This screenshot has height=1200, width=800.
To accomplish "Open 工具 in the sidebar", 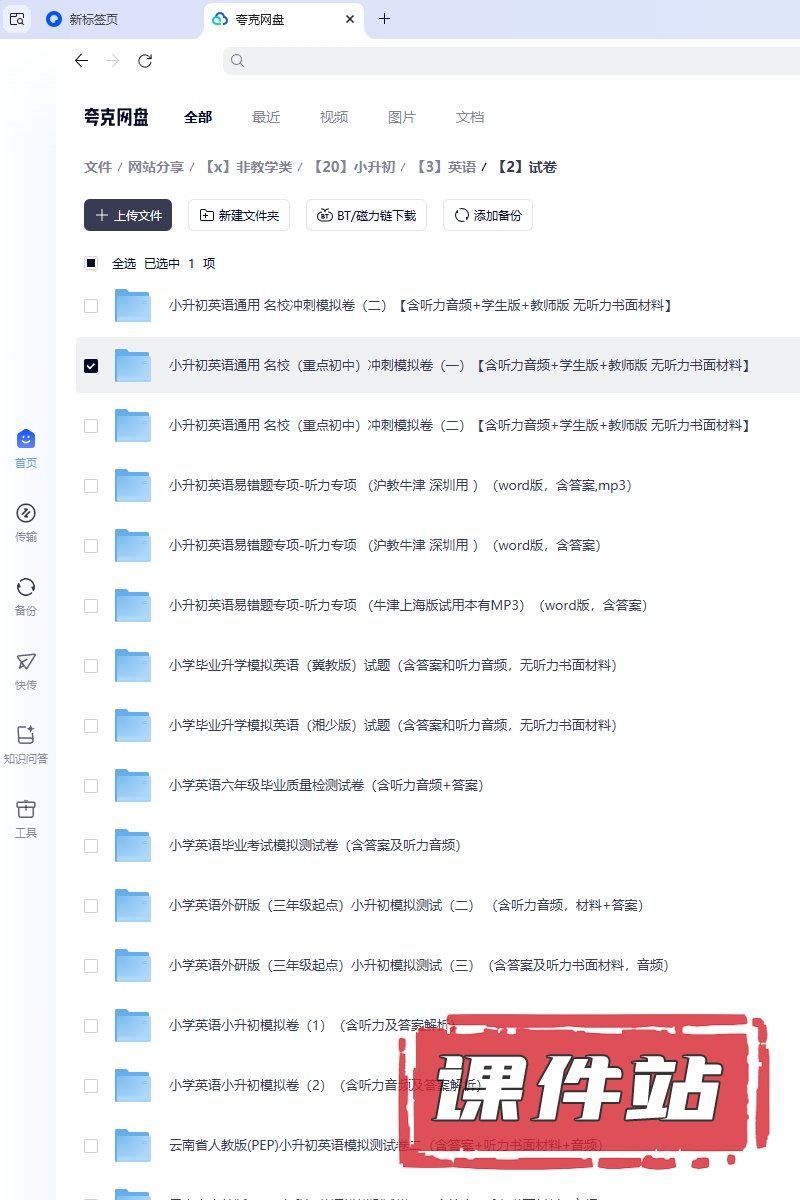I will tap(26, 818).
